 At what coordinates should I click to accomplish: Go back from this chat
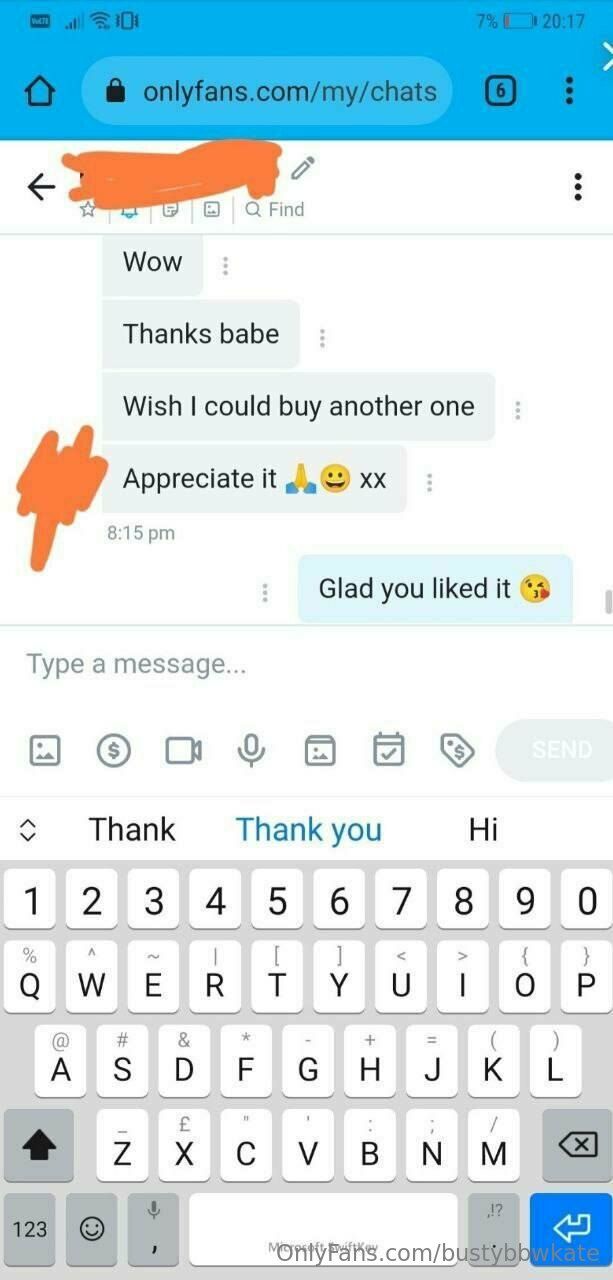coord(41,187)
